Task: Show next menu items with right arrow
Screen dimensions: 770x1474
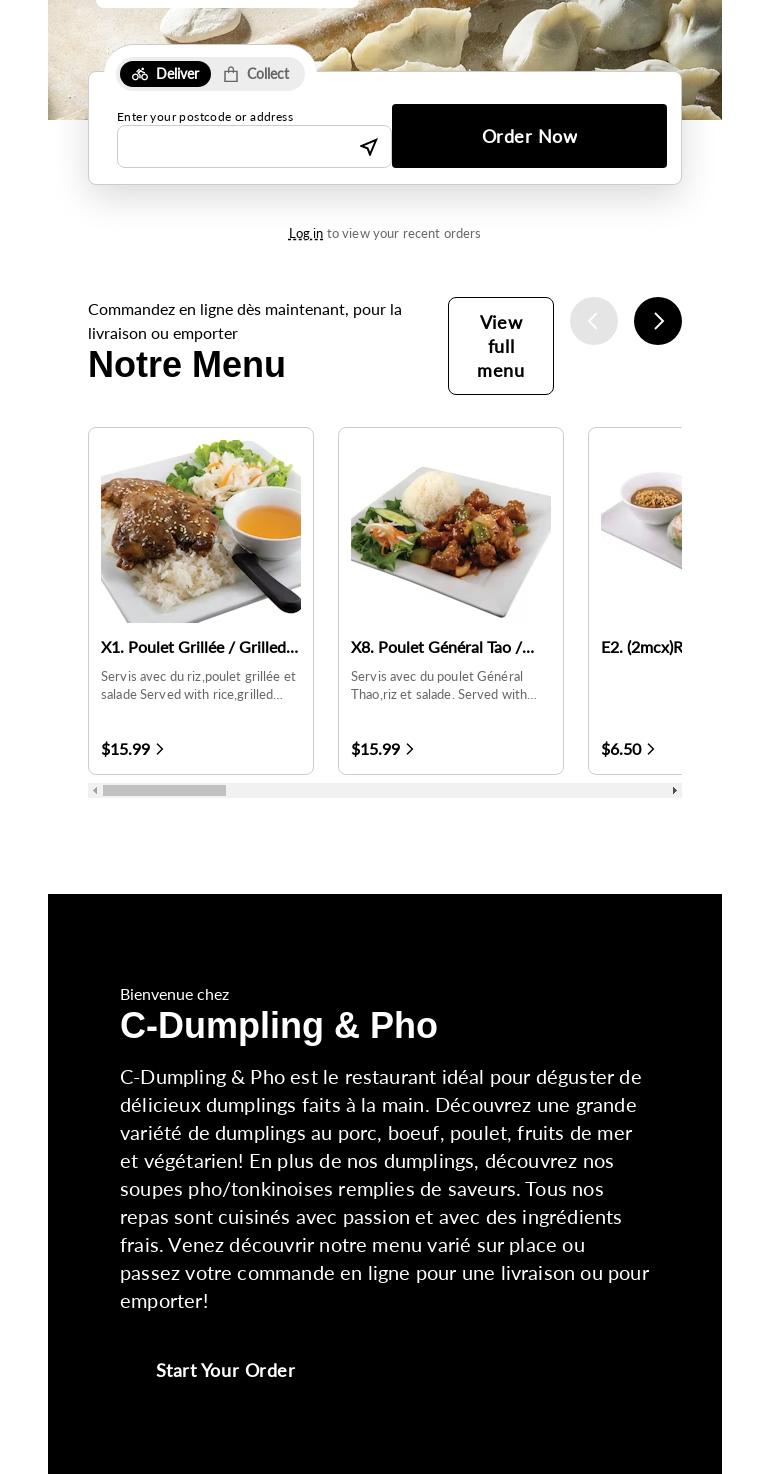Action: pos(657,321)
